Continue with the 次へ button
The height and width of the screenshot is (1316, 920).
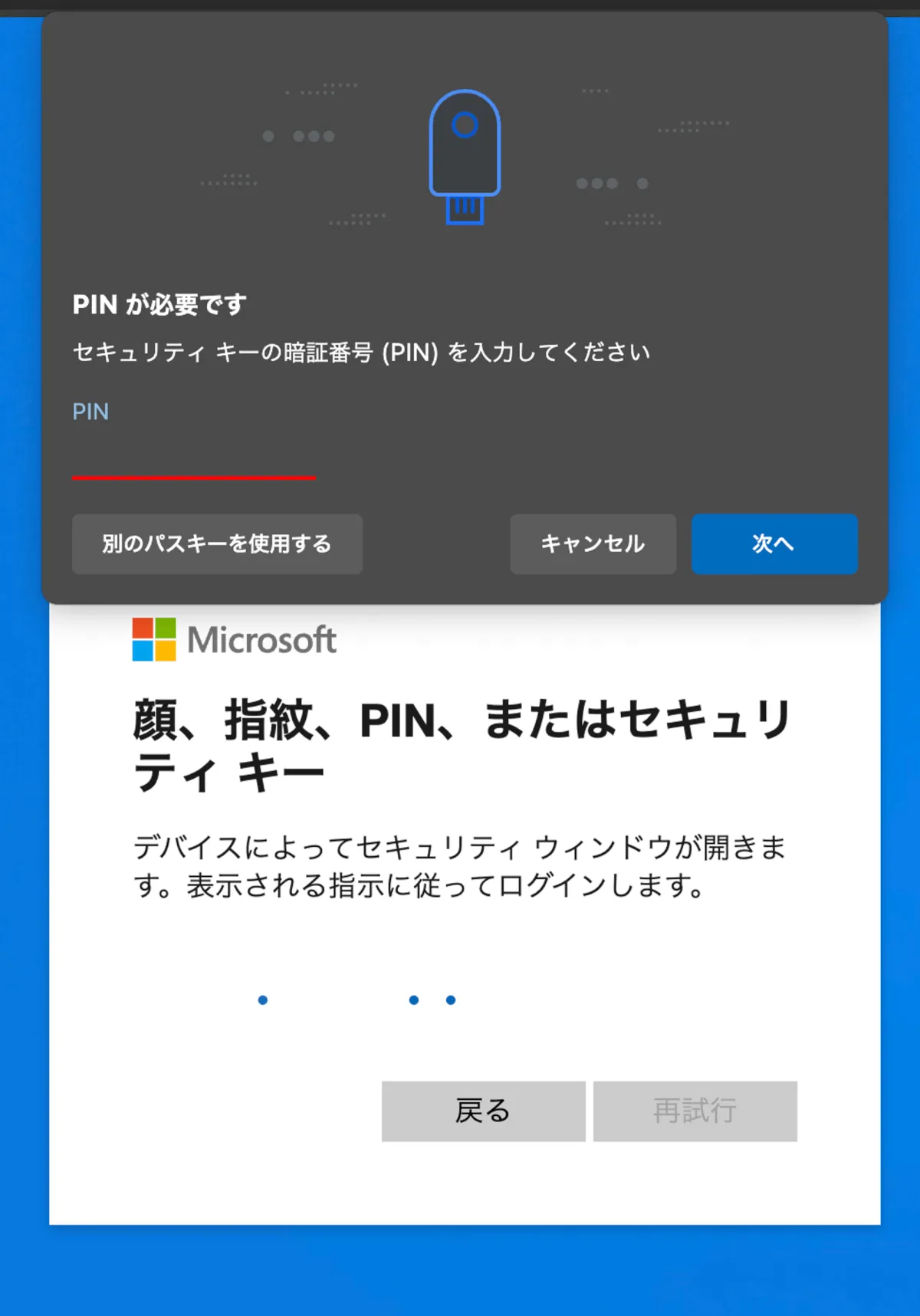[x=774, y=544]
